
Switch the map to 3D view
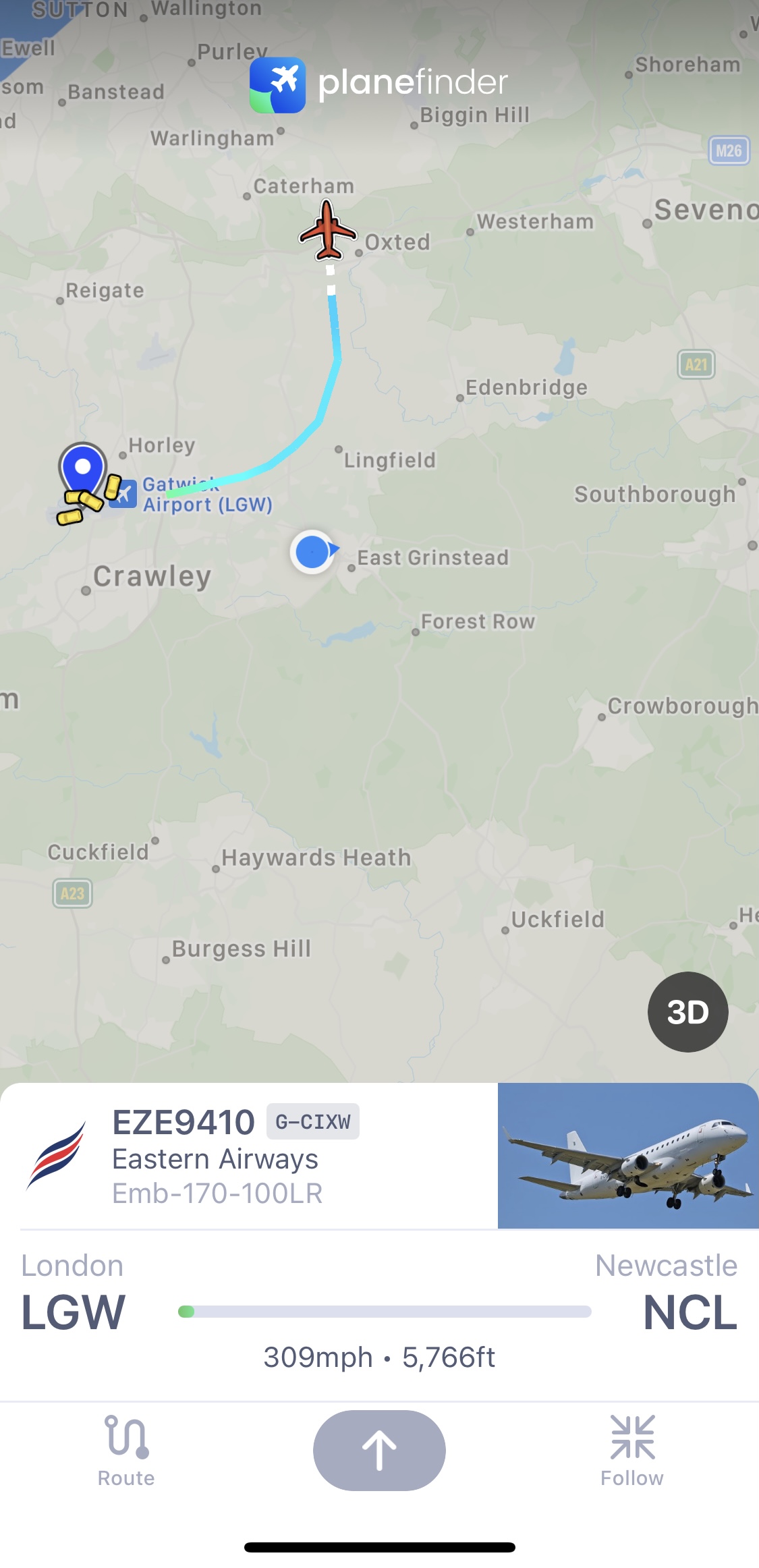point(687,1011)
